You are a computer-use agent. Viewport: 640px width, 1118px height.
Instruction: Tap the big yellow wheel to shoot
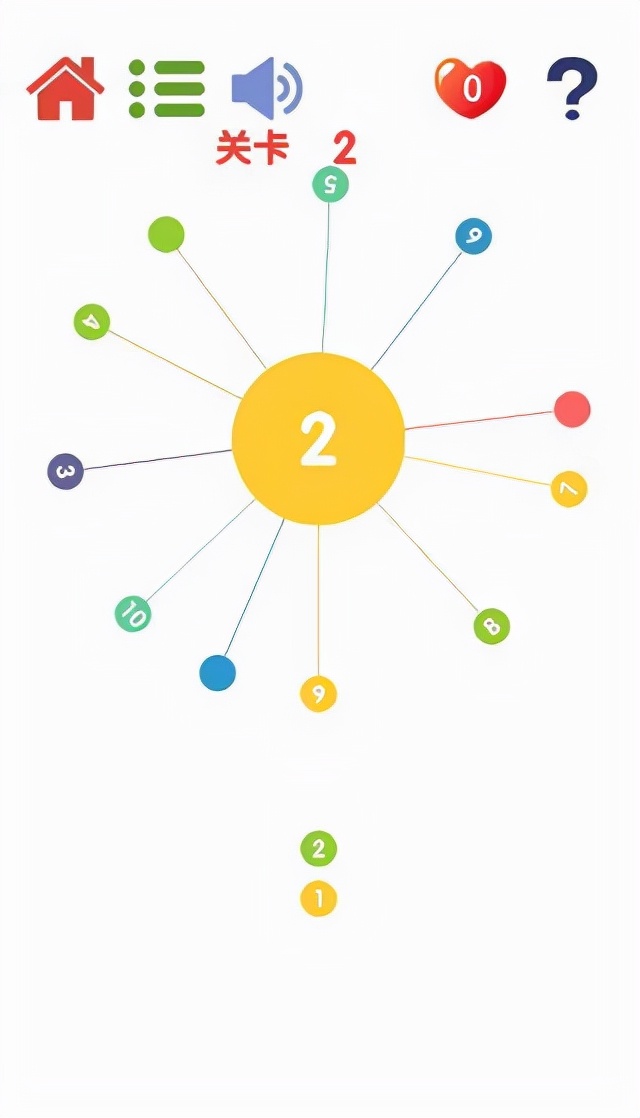(x=318, y=439)
